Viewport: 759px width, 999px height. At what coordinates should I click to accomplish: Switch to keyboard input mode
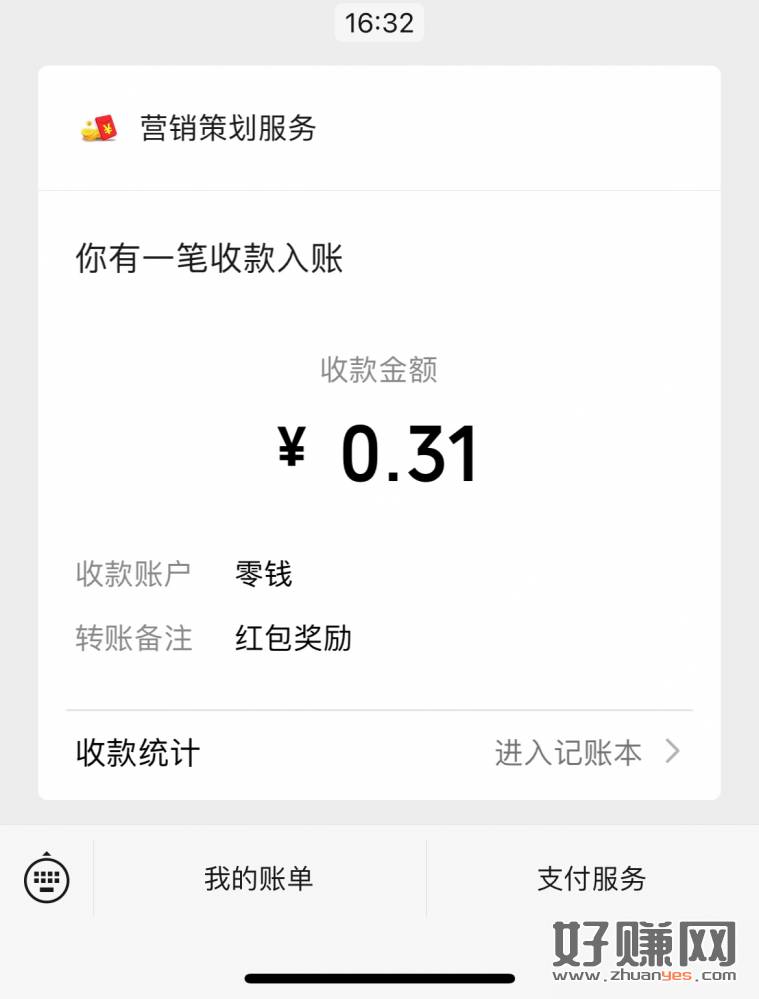point(46,879)
